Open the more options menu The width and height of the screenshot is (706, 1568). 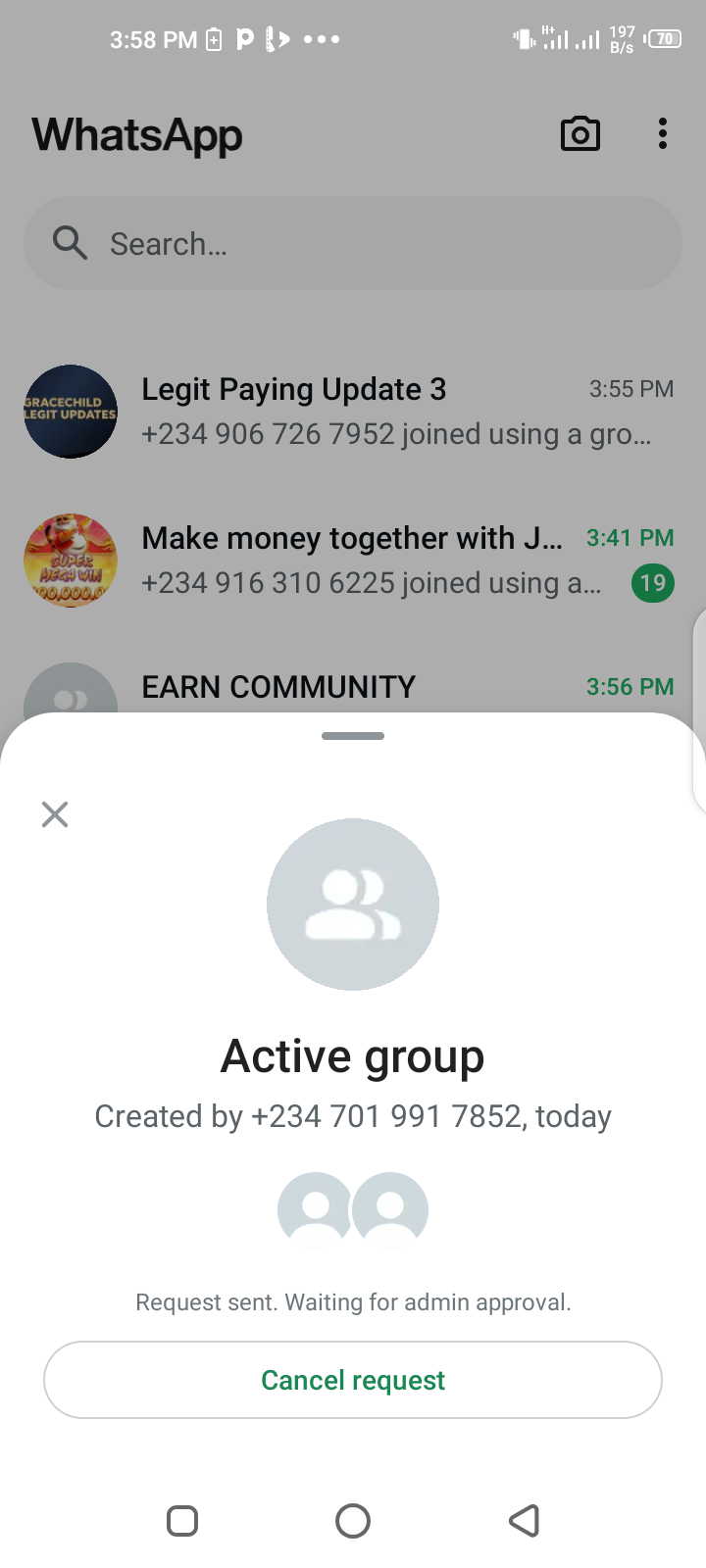(663, 134)
